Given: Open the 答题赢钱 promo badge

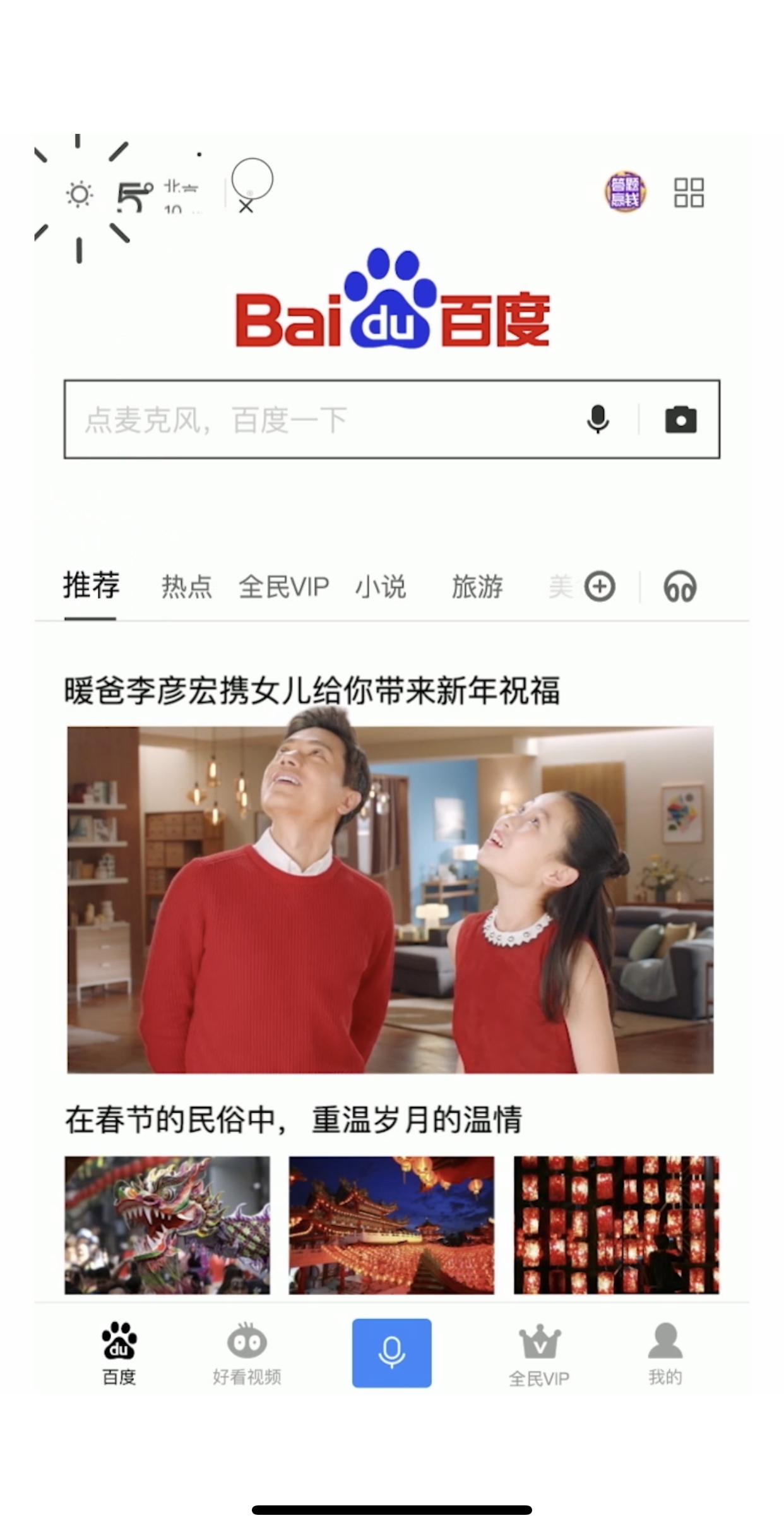Looking at the screenshot, I should (x=625, y=192).
